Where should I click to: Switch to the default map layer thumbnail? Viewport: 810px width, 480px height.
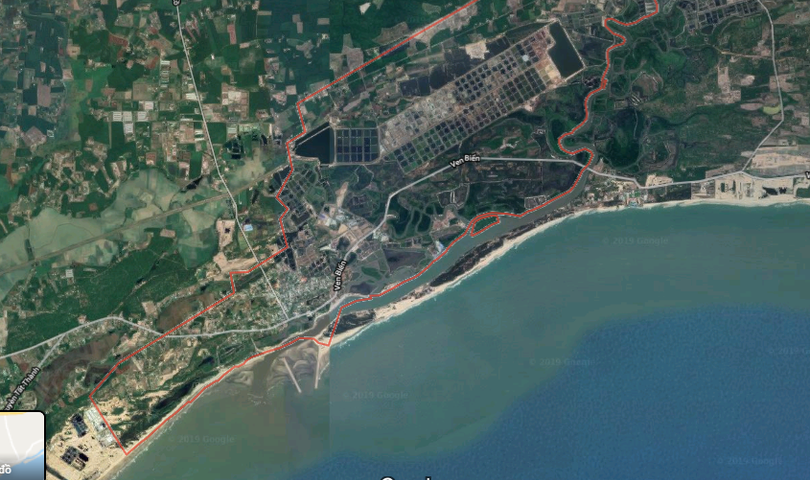coord(19,446)
